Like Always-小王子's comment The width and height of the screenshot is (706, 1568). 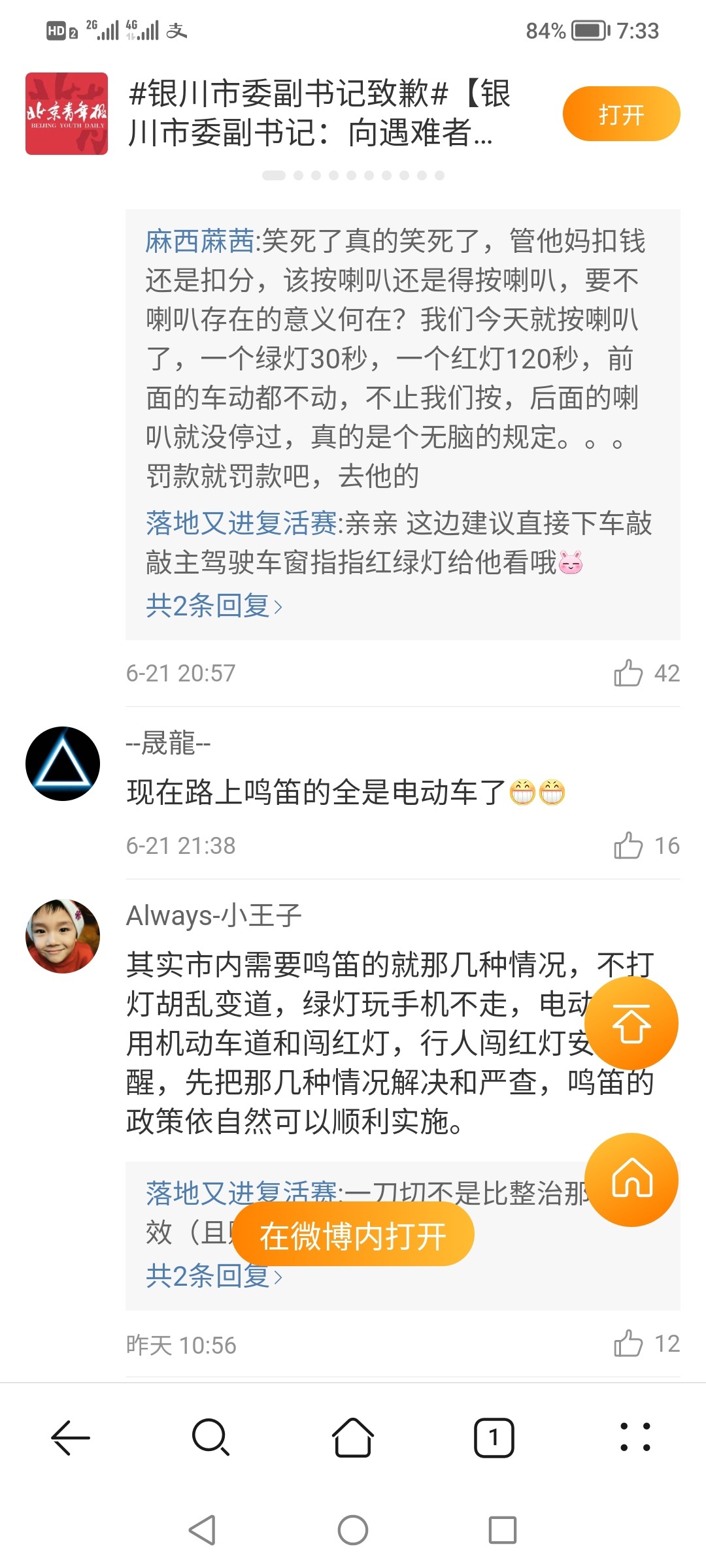click(x=629, y=1344)
